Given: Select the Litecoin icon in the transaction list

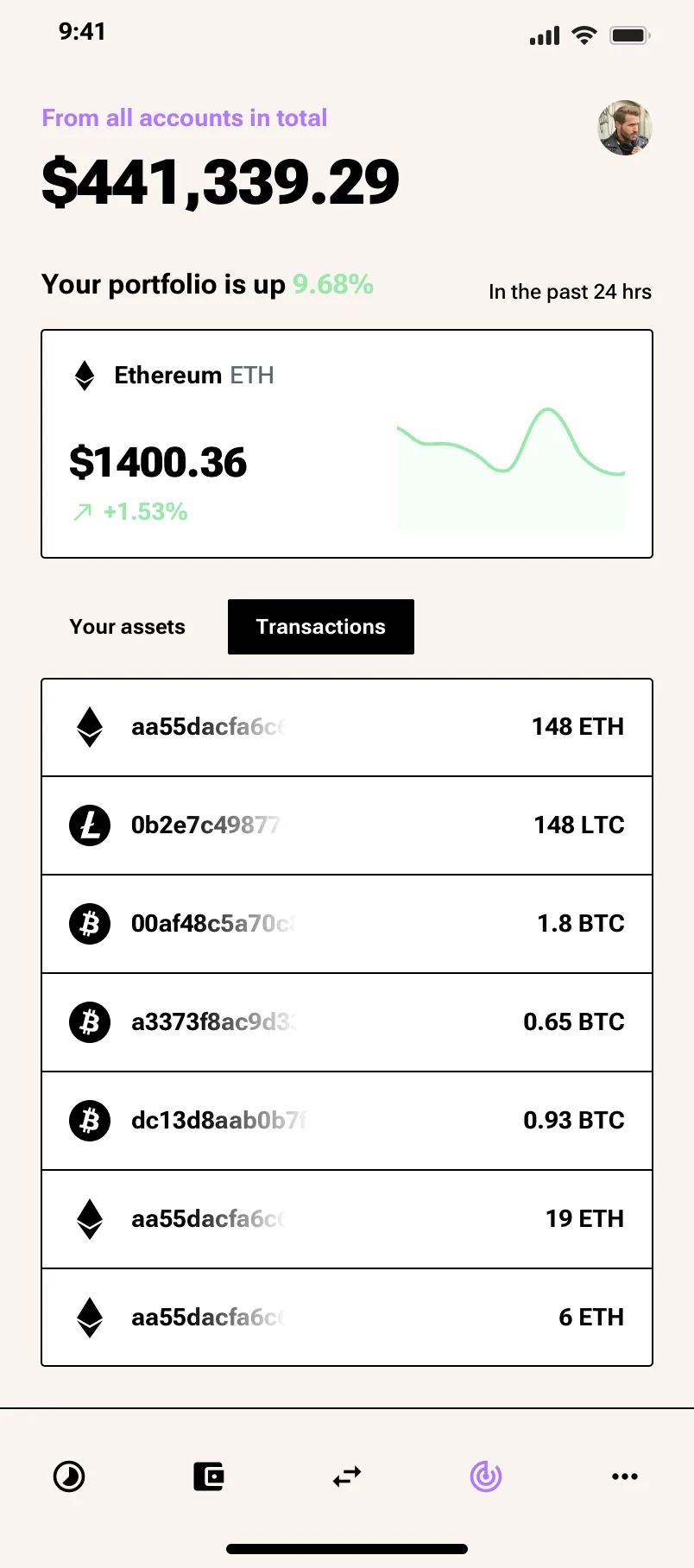Looking at the screenshot, I should (89, 825).
